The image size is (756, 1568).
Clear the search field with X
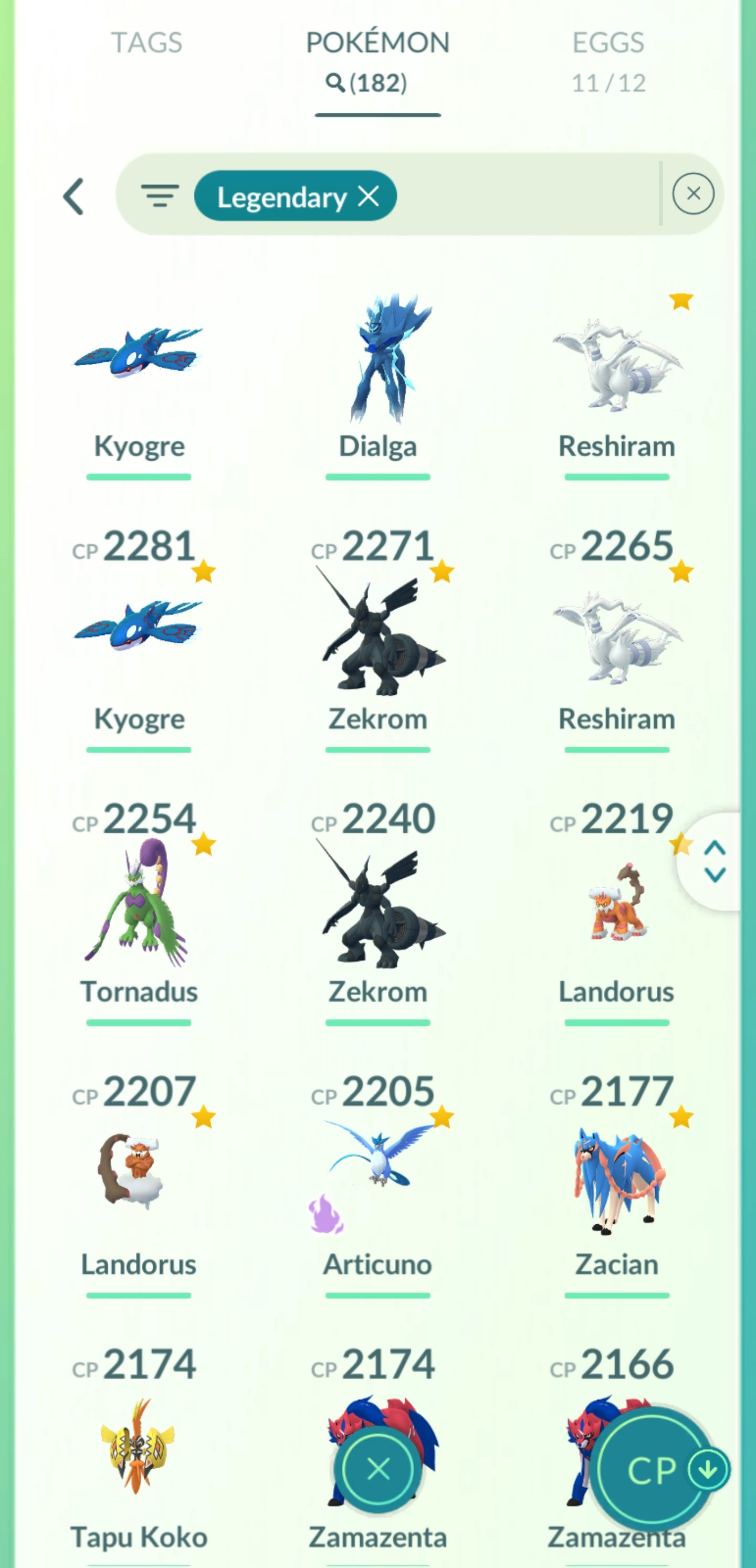coord(692,194)
